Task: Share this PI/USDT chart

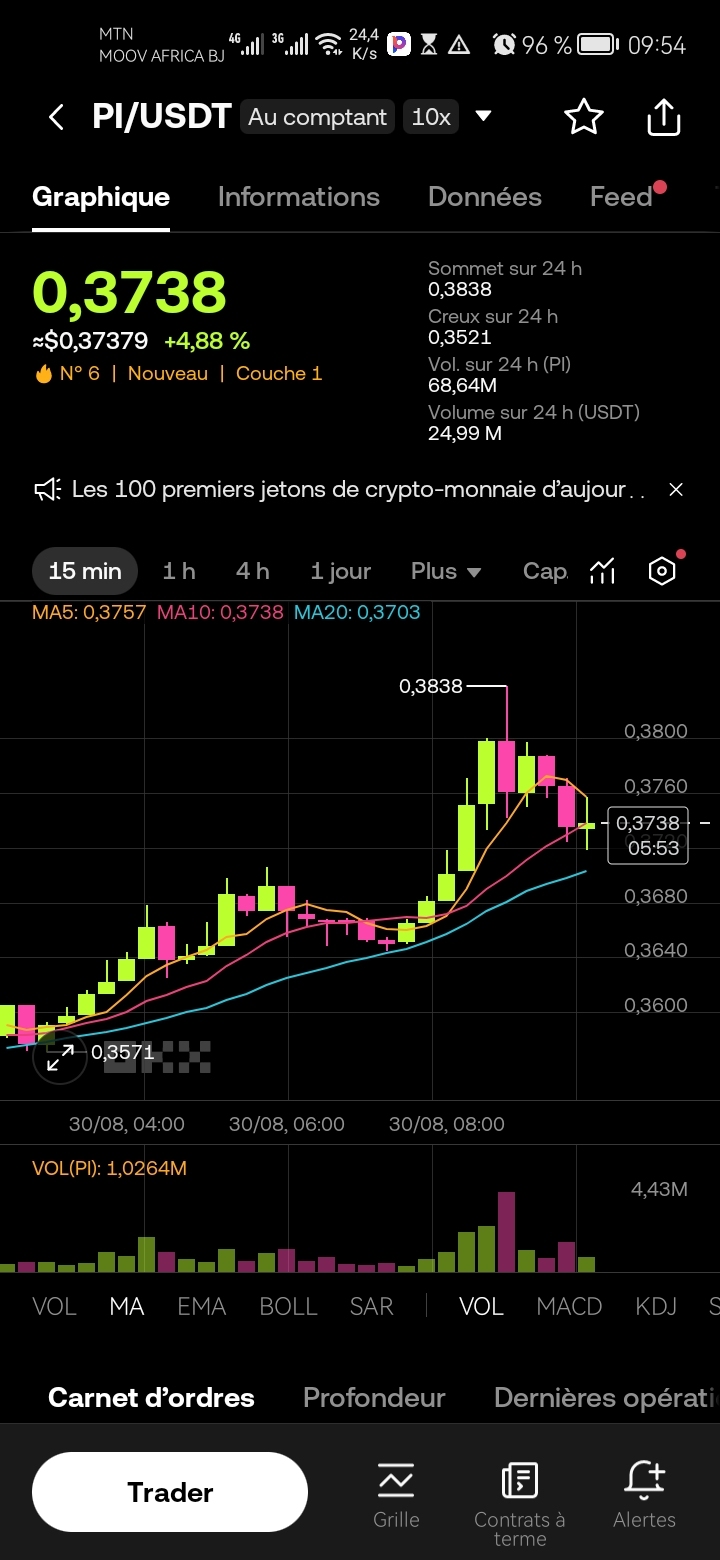Action: tap(663, 118)
